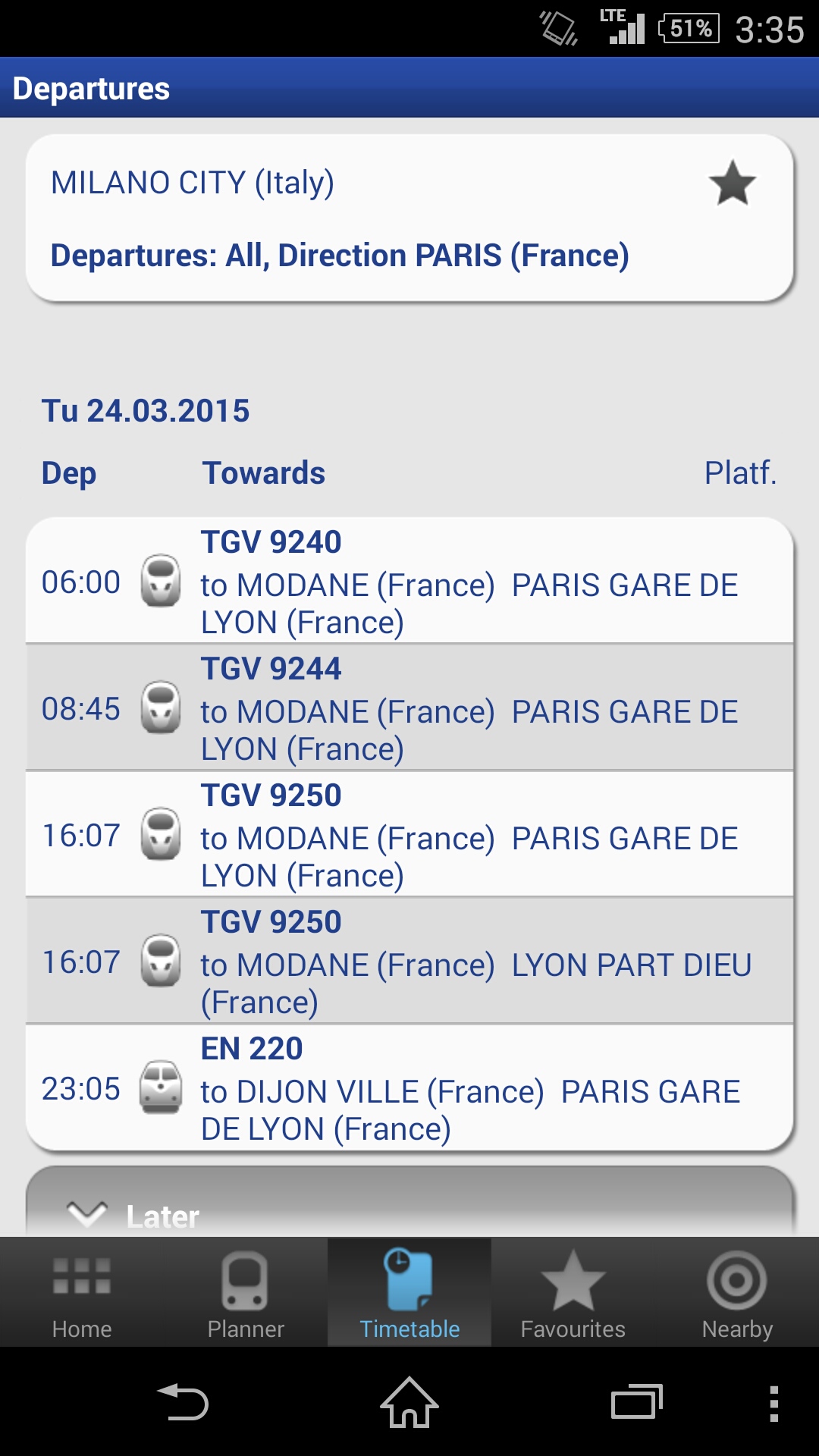Open the system overflow menu
819x1456 pixels.
click(x=773, y=1403)
